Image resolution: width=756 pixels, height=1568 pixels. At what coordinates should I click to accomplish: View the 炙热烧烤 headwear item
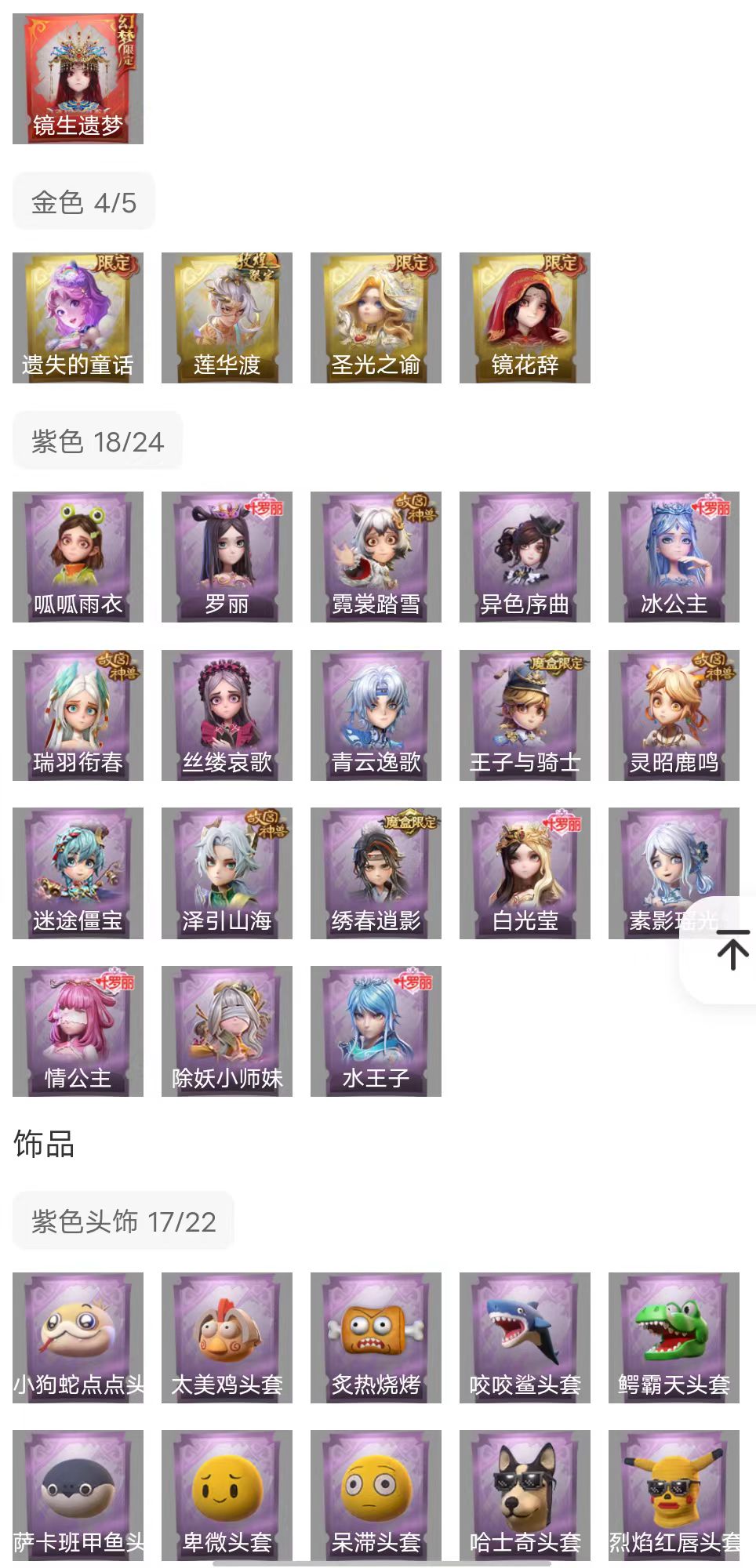click(x=376, y=1338)
